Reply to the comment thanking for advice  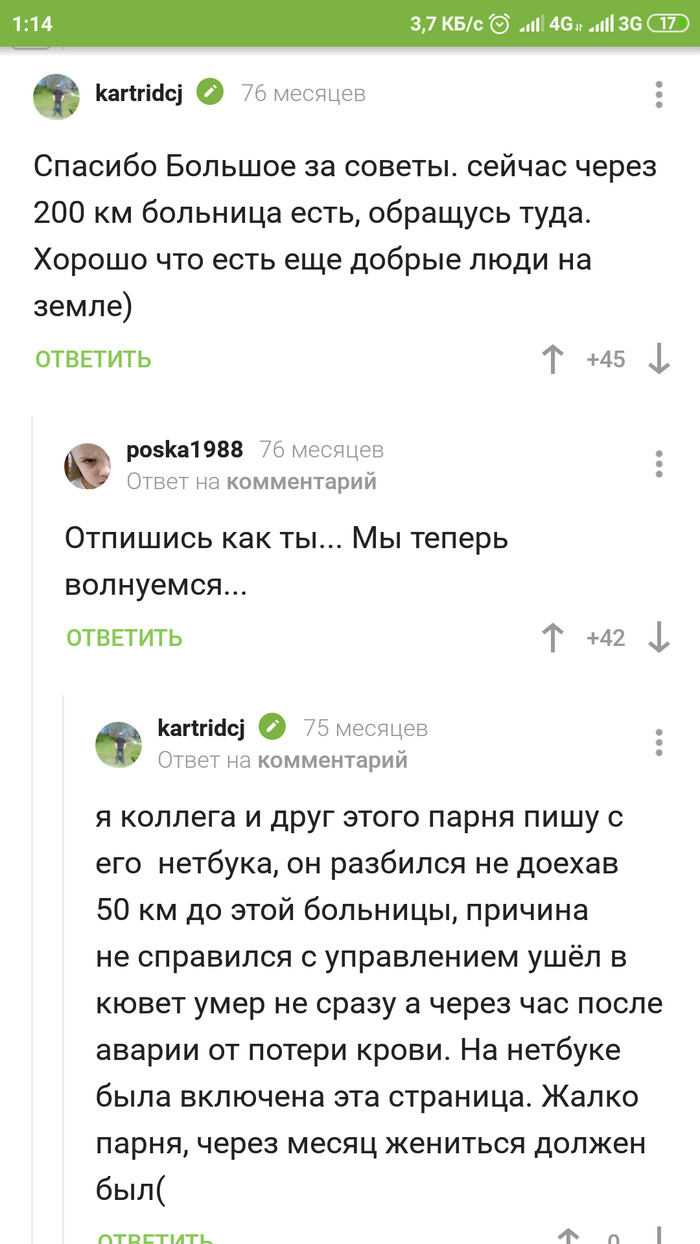93,360
